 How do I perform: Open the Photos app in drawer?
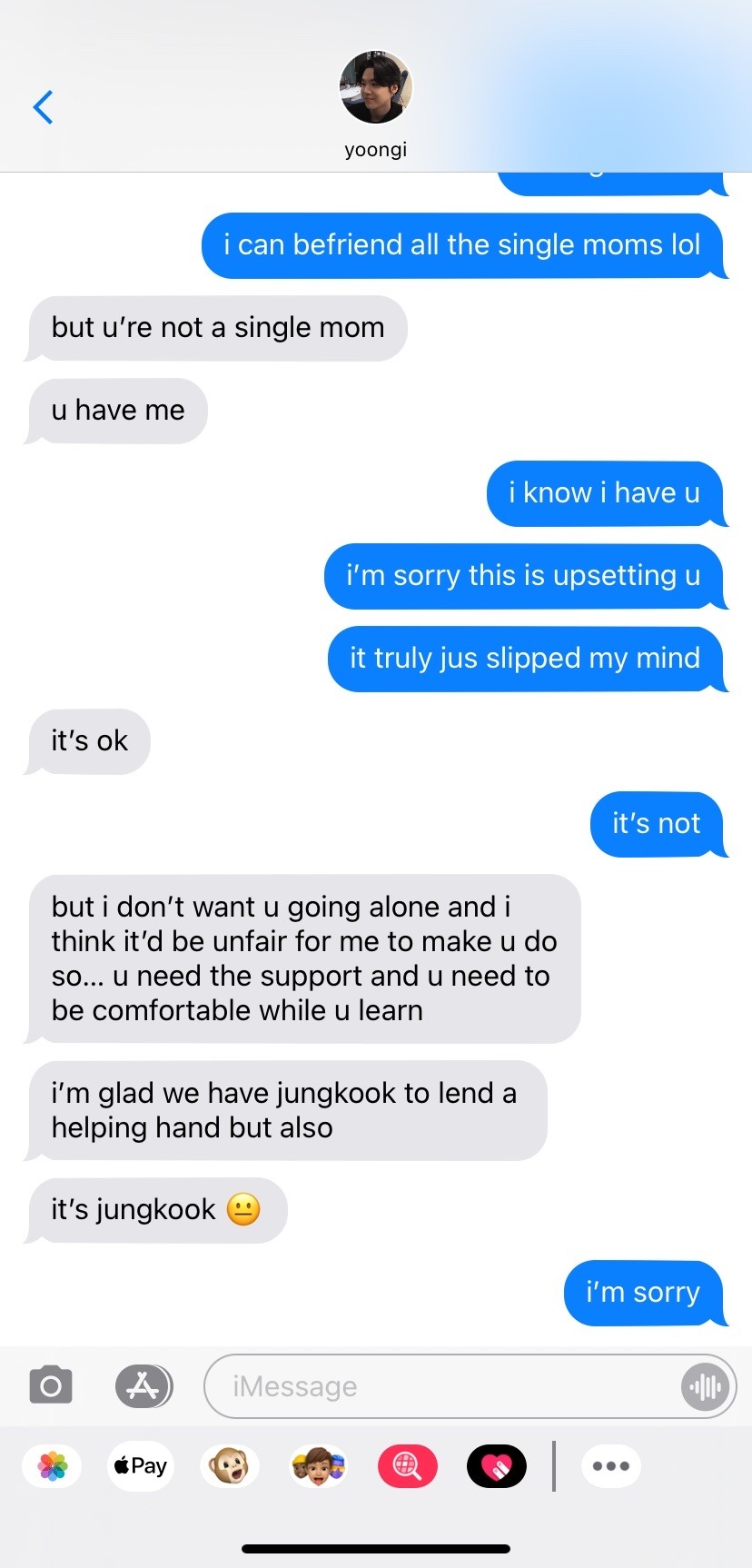53,1465
